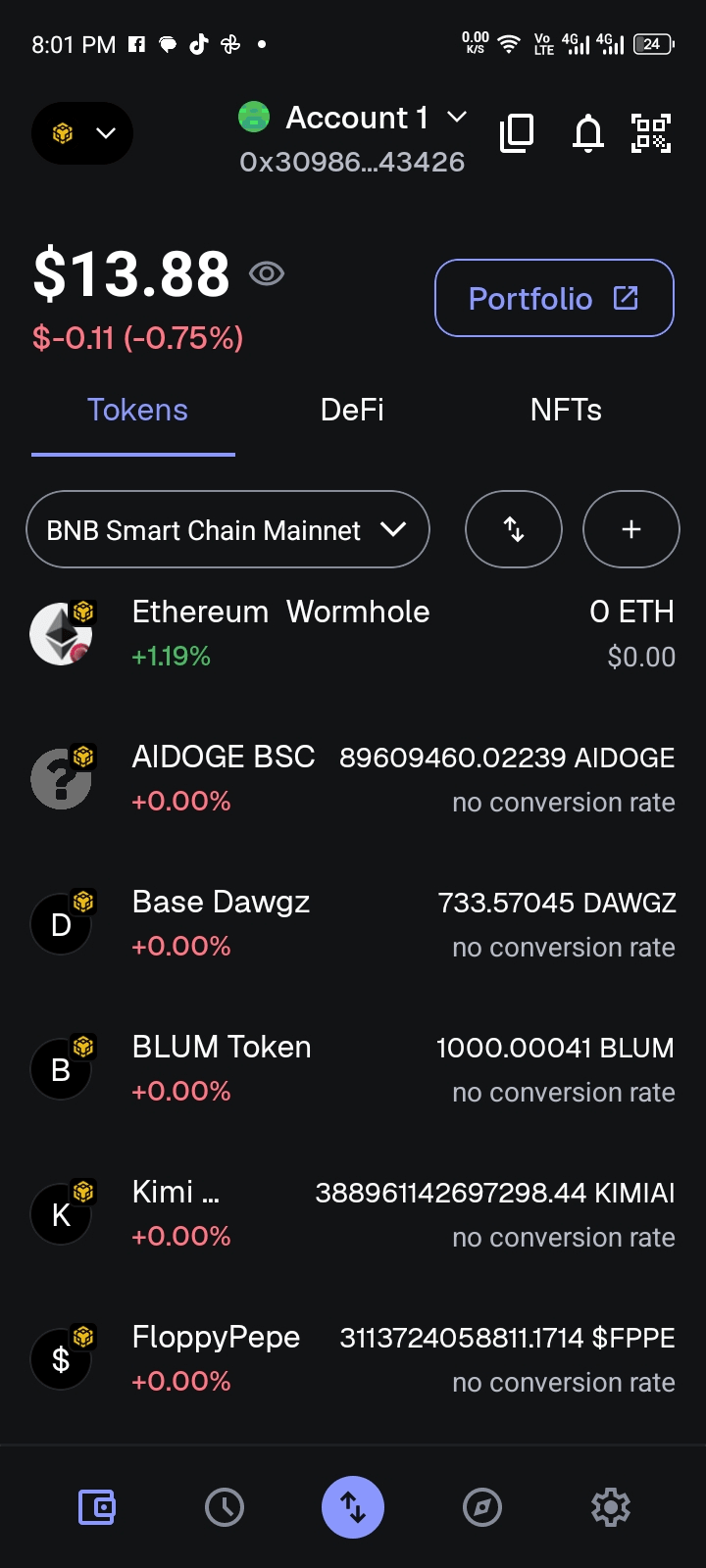Hide the balance with the eye icon

(267, 273)
